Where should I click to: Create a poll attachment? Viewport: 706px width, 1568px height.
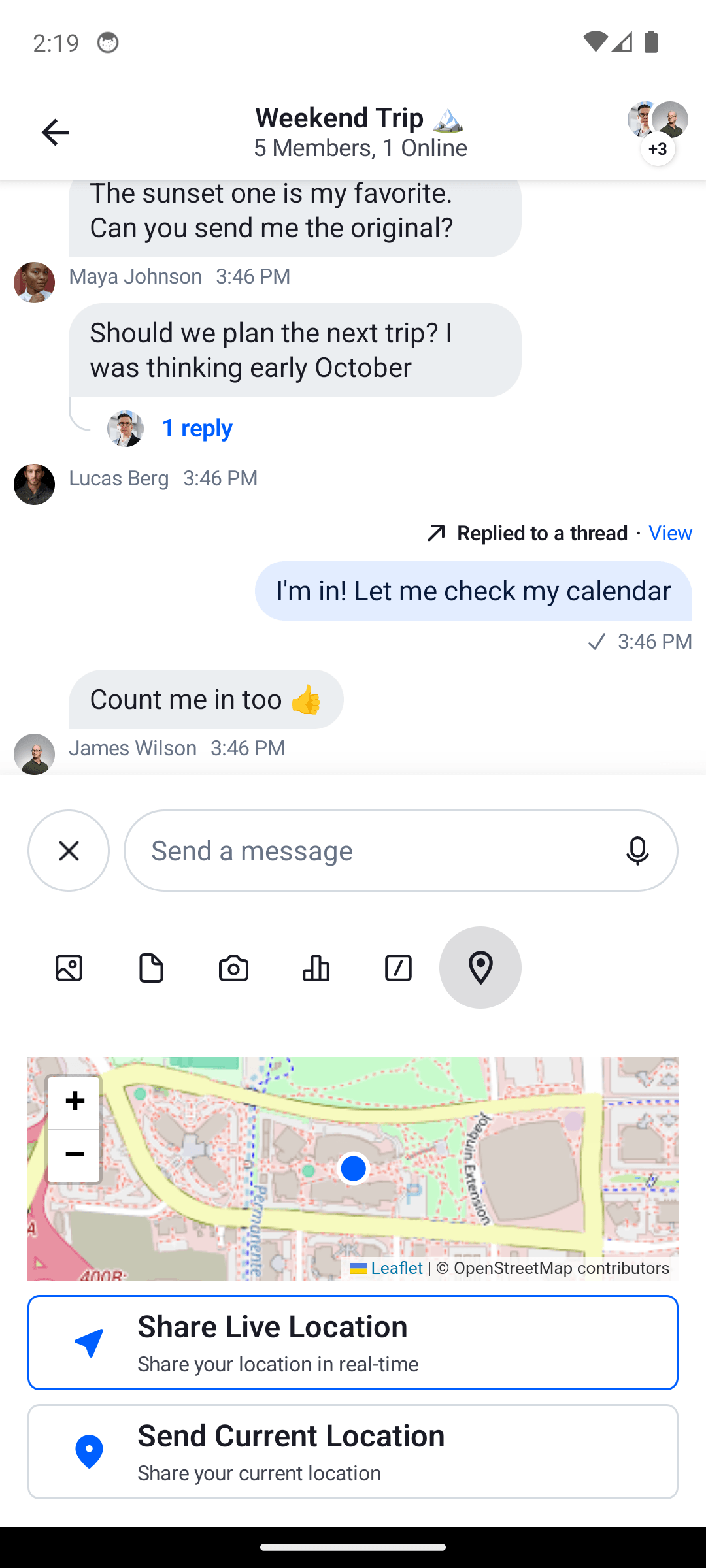316,968
